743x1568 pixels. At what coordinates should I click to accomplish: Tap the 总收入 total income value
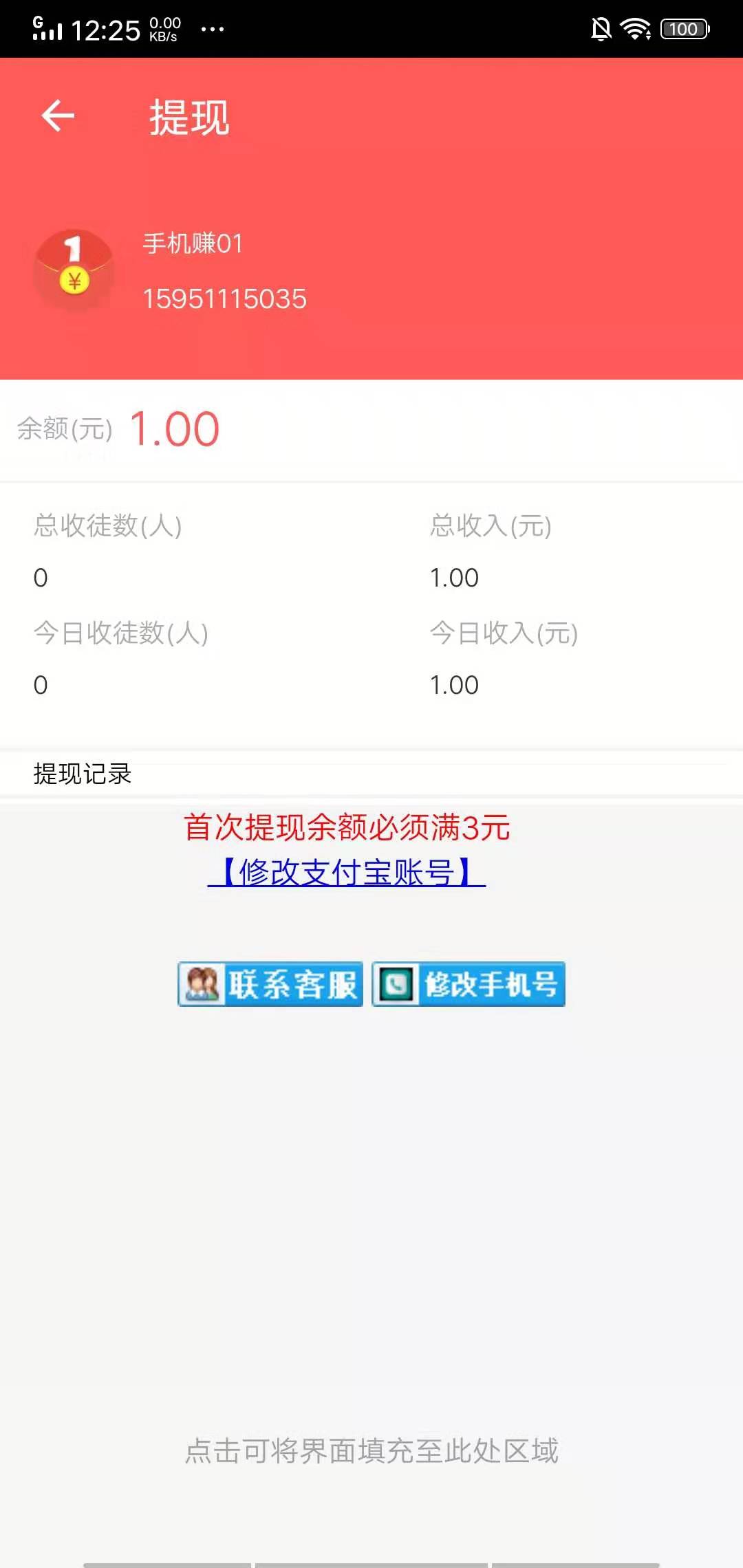pyautogui.click(x=454, y=578)
